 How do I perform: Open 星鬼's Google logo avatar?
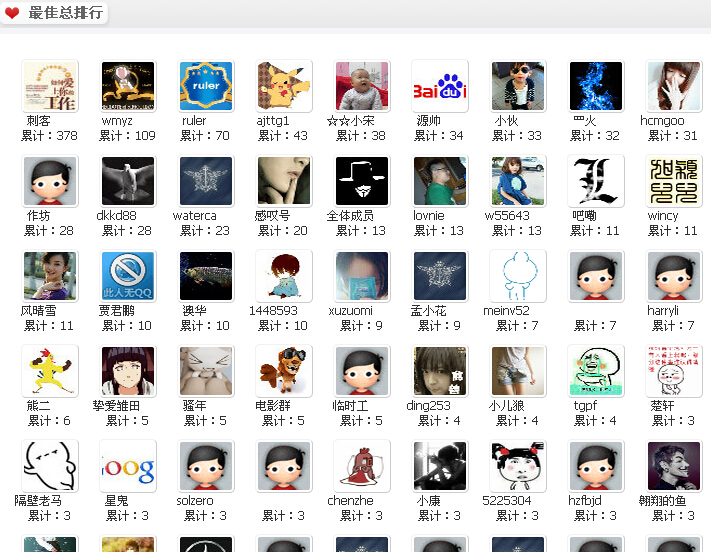(x=128, y=466)
